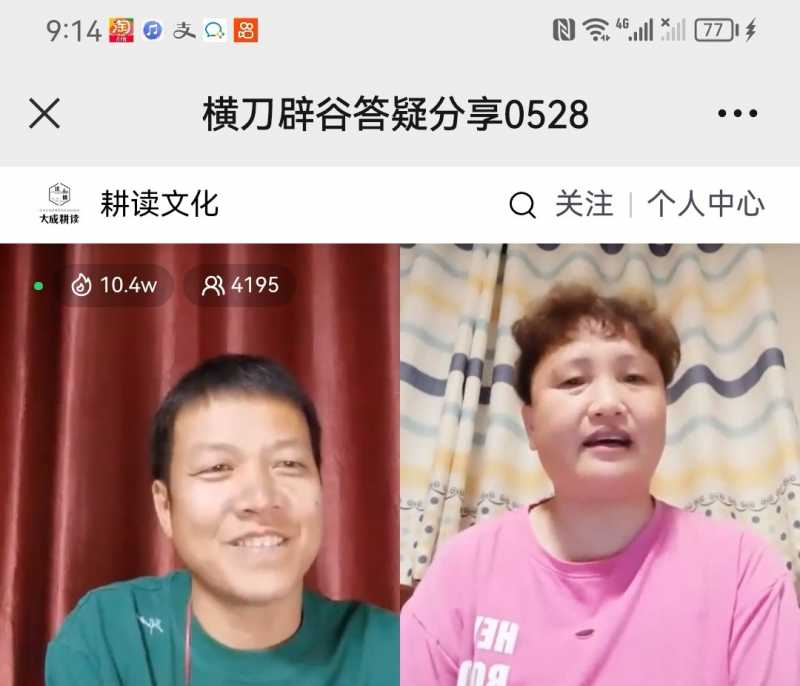Open 个人中心 personal center
Viewport: 800px width, 686px height.
coord(705,204)
